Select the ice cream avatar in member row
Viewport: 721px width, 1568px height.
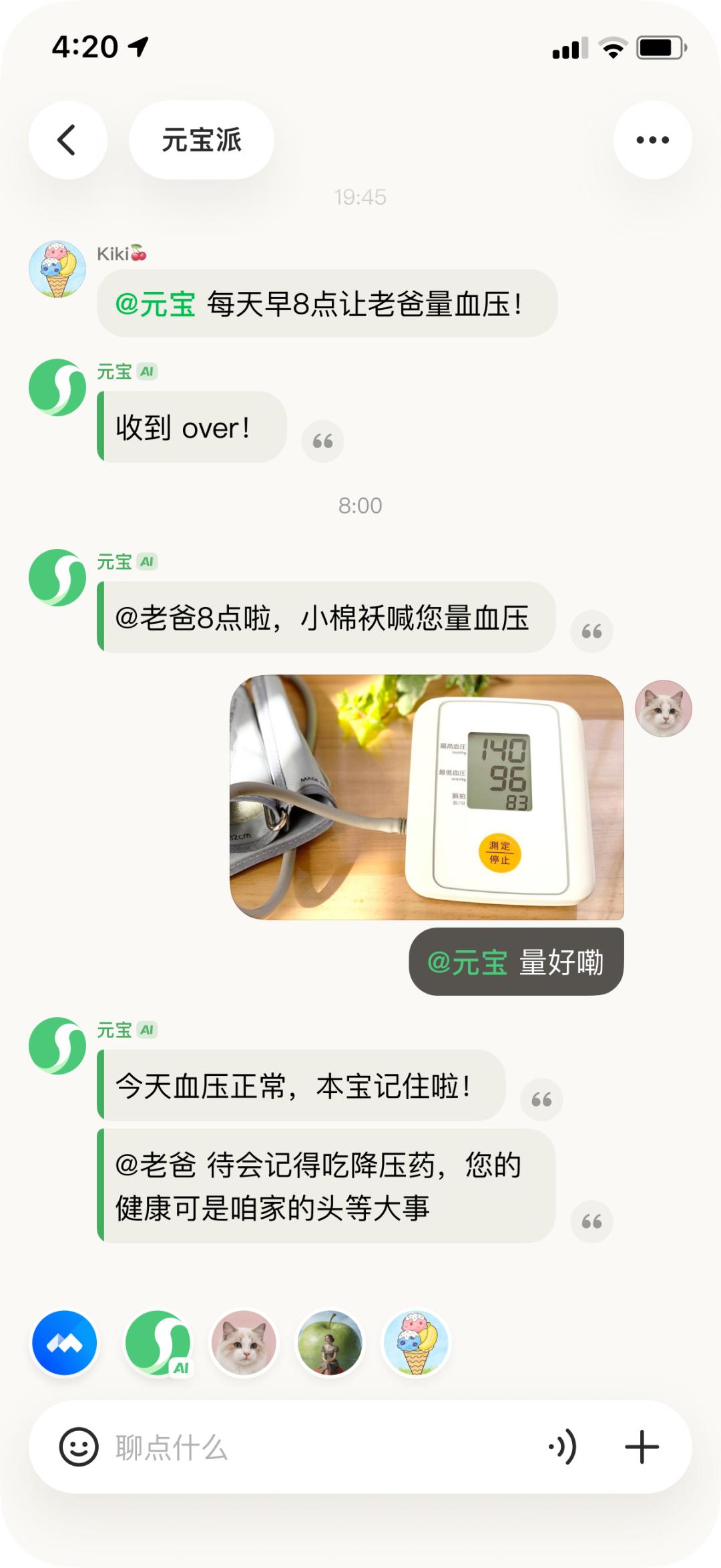(416, 1343)
